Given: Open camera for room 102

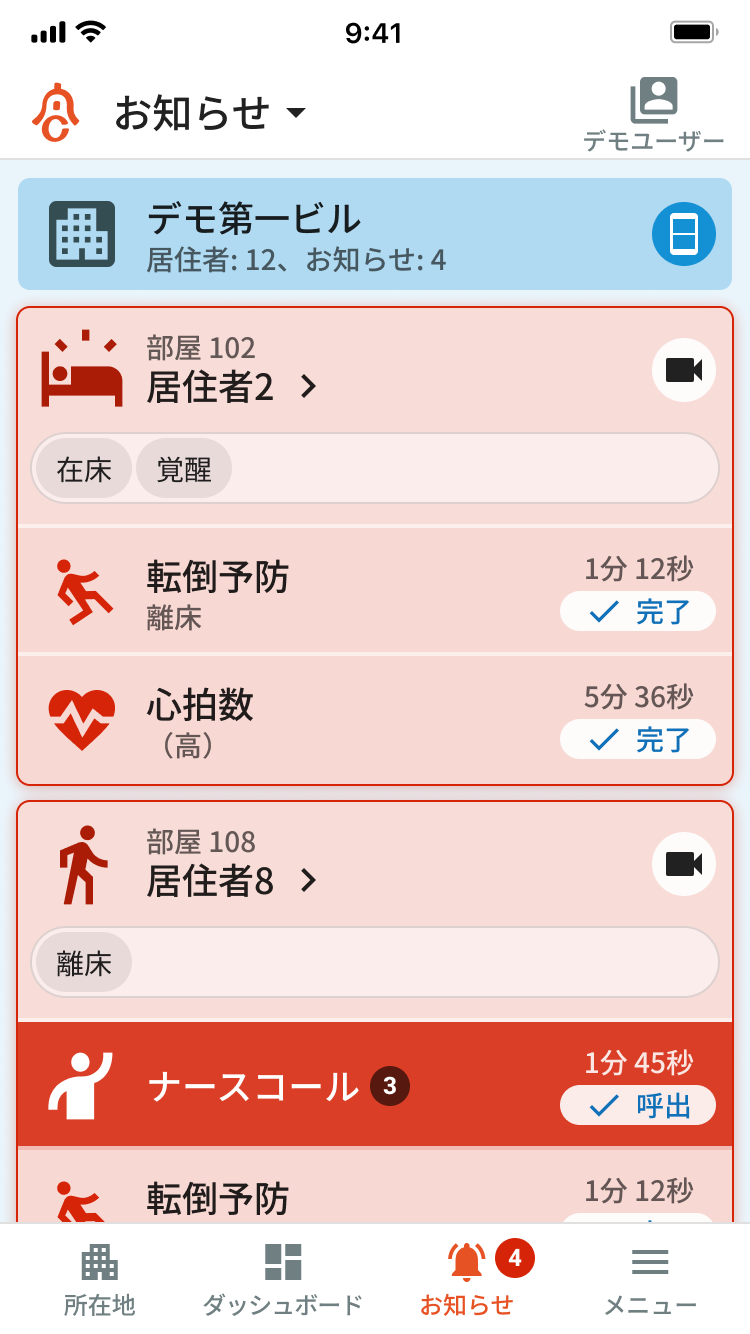Looking at the screenshot, I should [683, 370].
